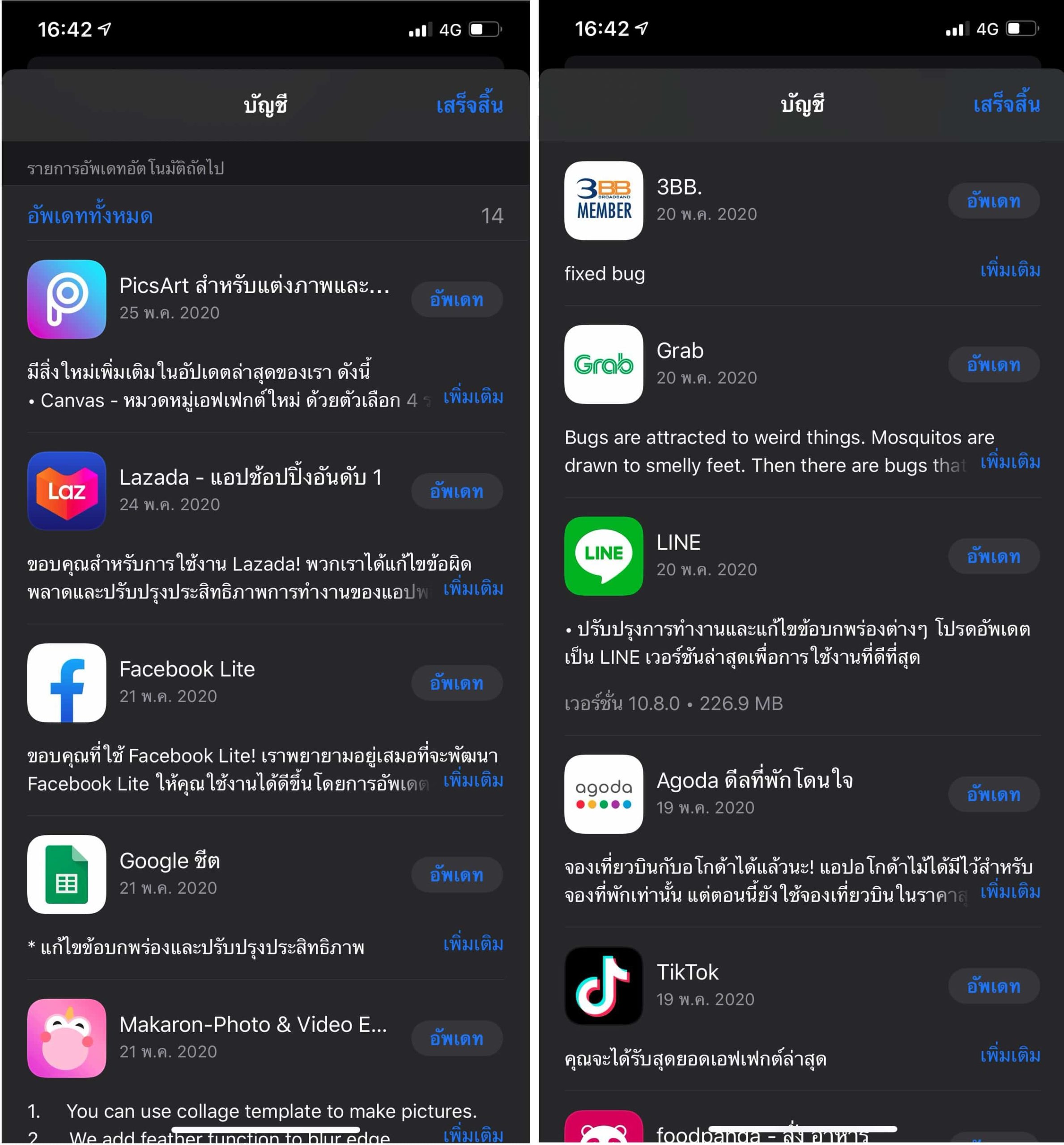
Task: Expand Lazada update notes via เพิ่มเติม
Action: point(472,589)
